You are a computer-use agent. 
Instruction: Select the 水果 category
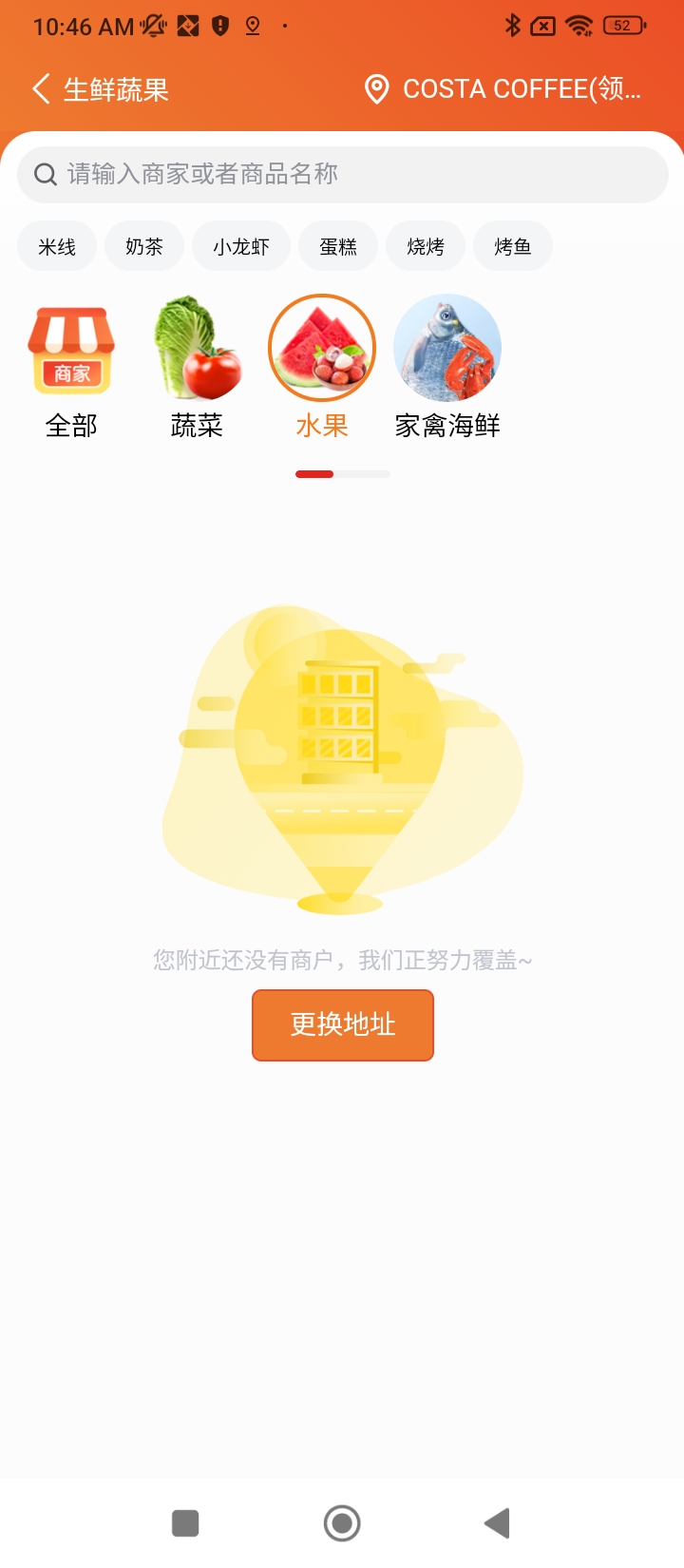click(322, 366)
